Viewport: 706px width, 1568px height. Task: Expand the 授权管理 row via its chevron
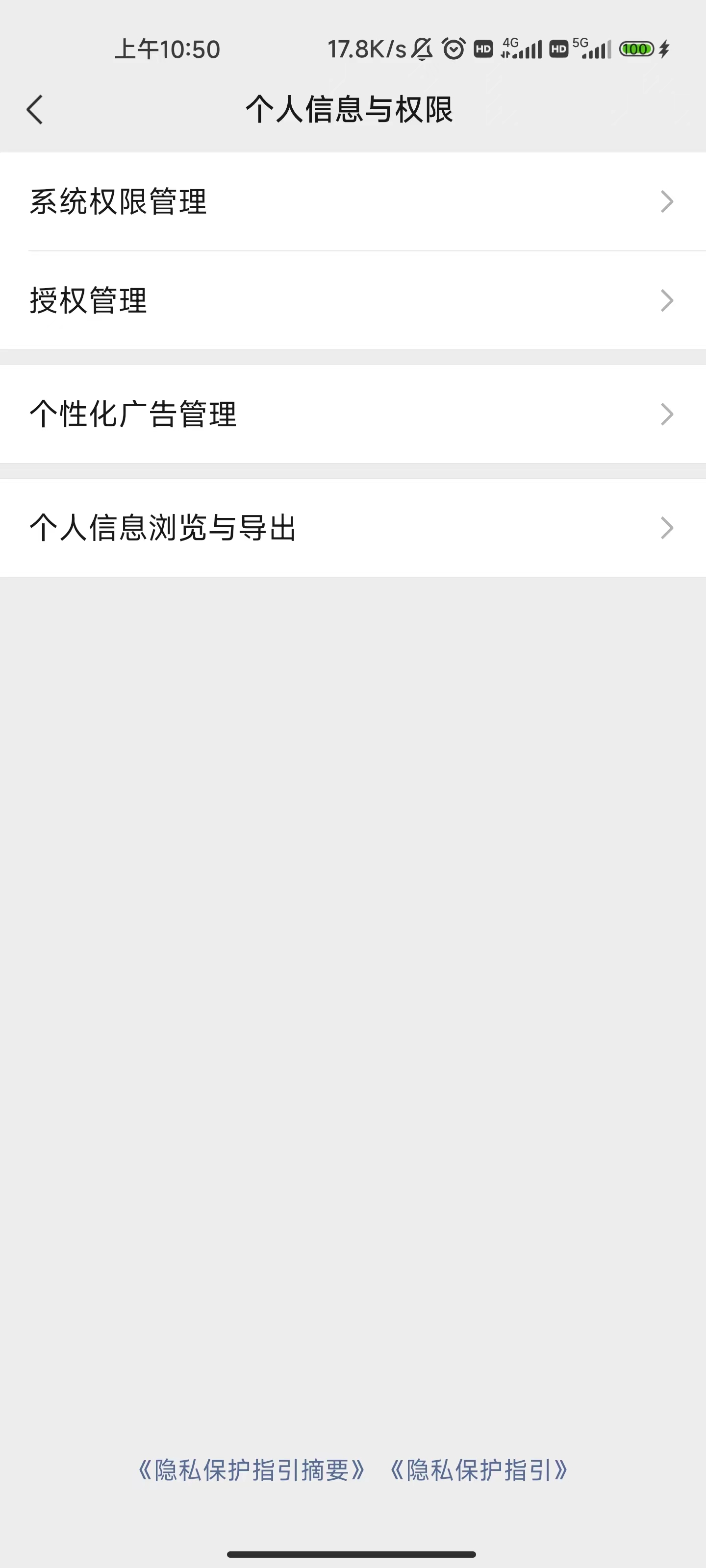(x=668, y=300)
